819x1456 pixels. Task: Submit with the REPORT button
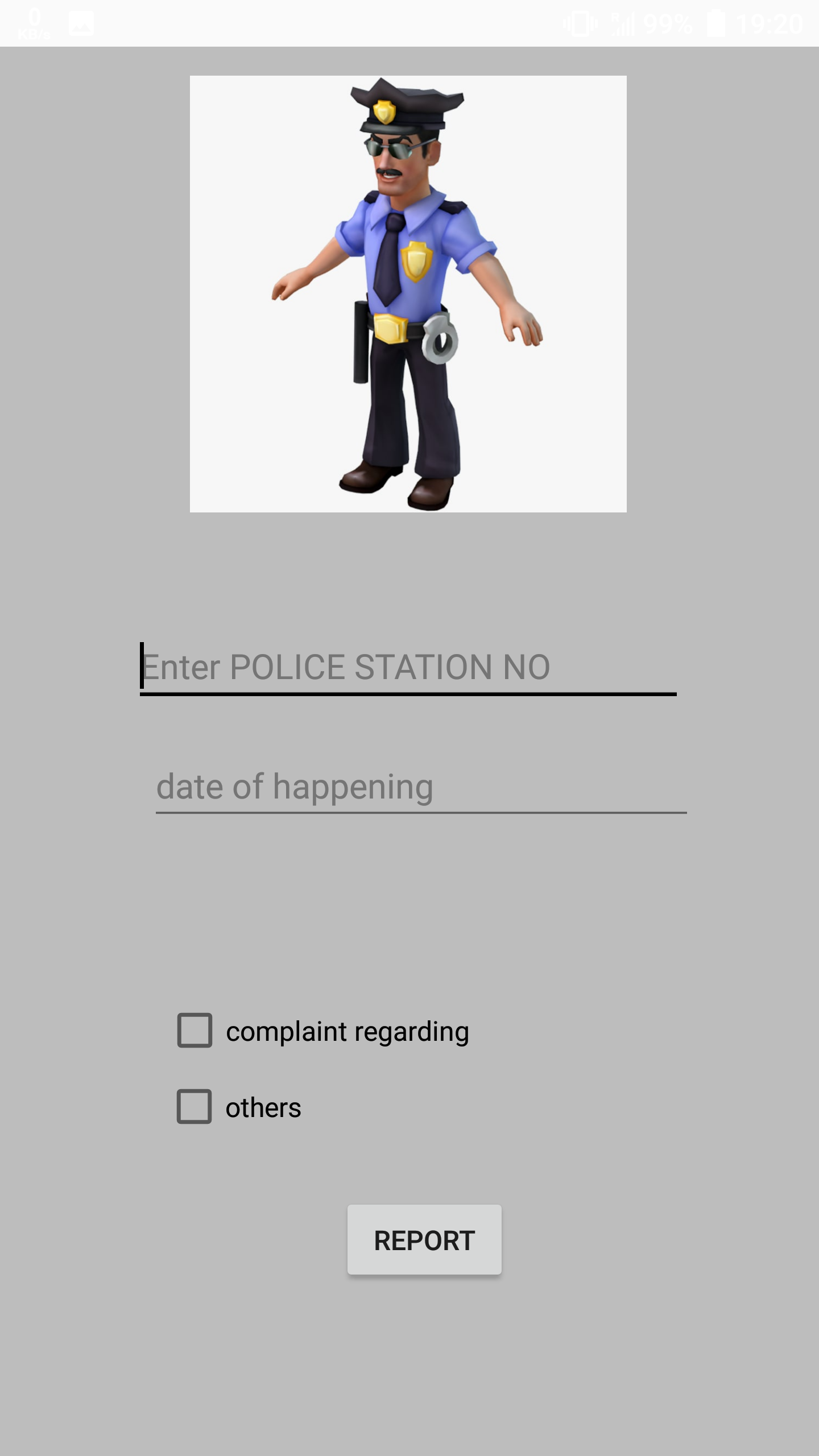pyautogui.click(x=424, y=1240)
